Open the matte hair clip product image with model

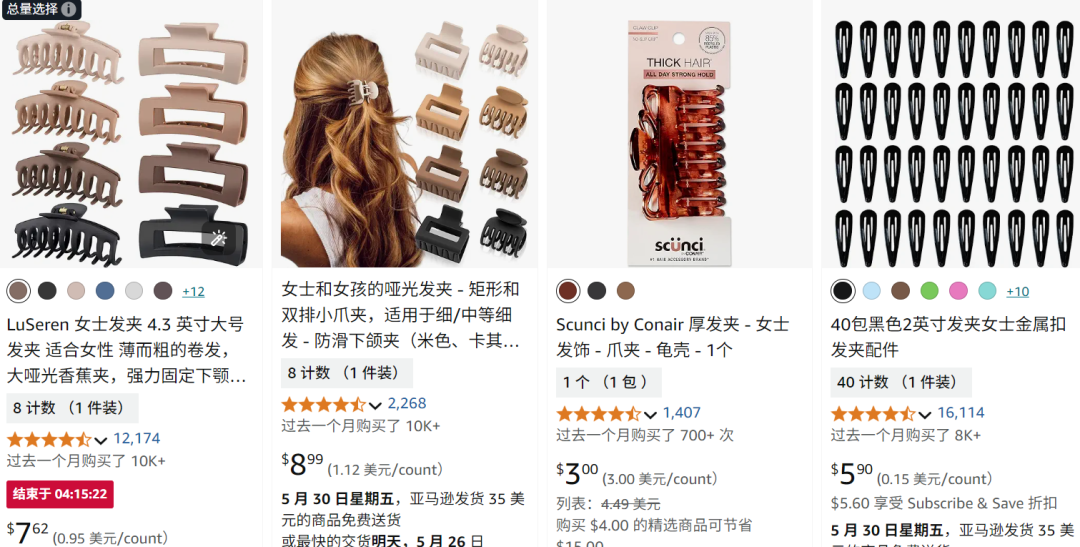404,140
